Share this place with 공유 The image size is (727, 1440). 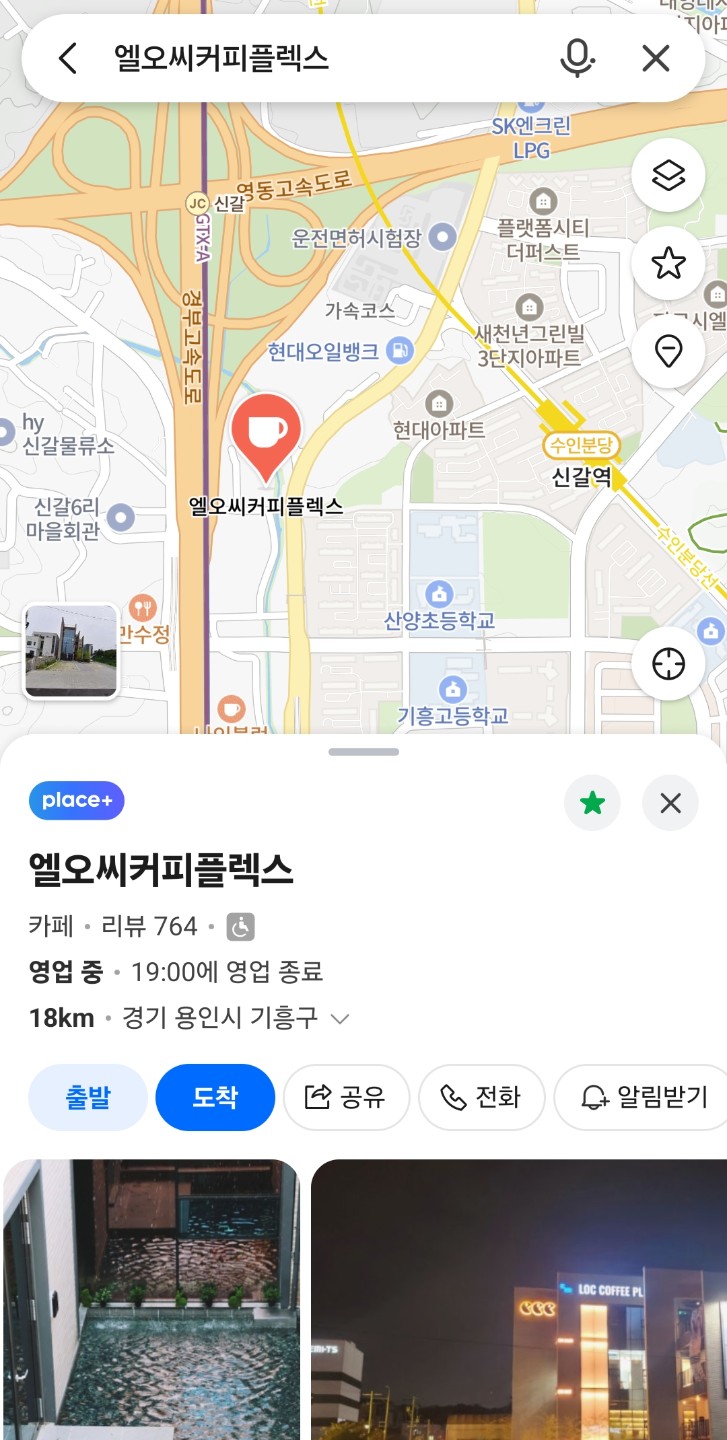pos(347,1097)
